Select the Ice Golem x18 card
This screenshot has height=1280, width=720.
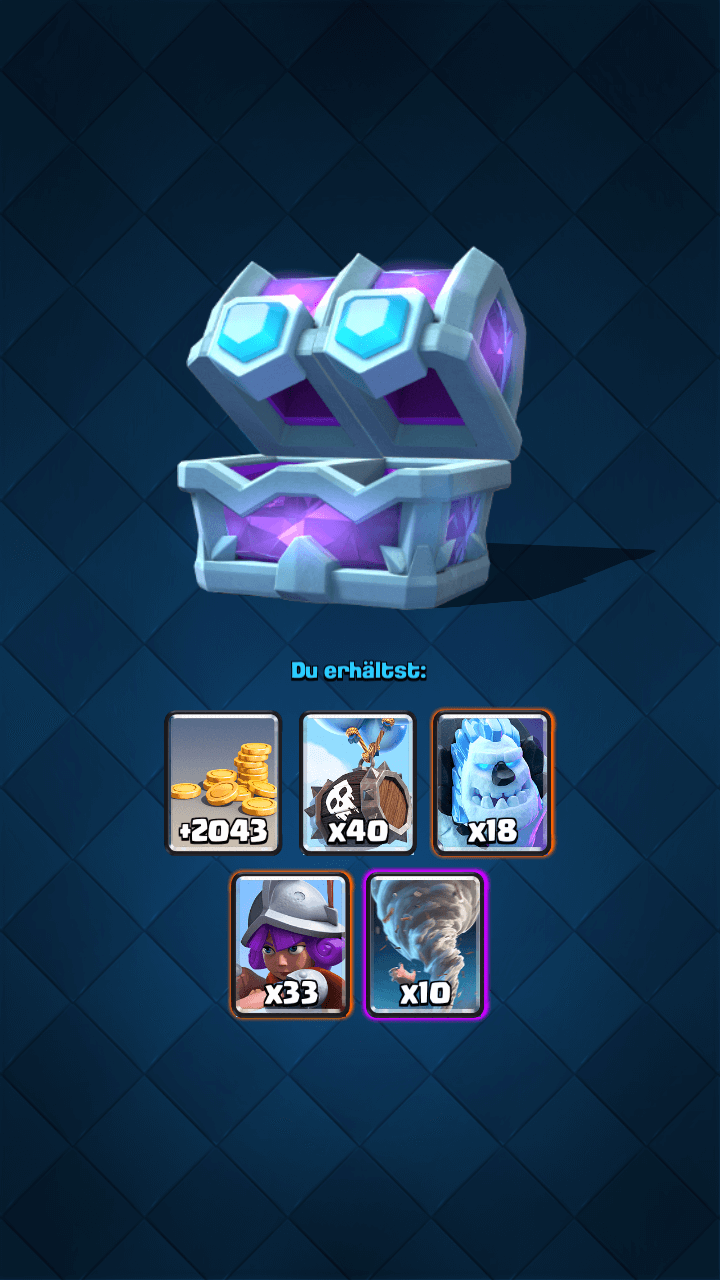point(492,782)
